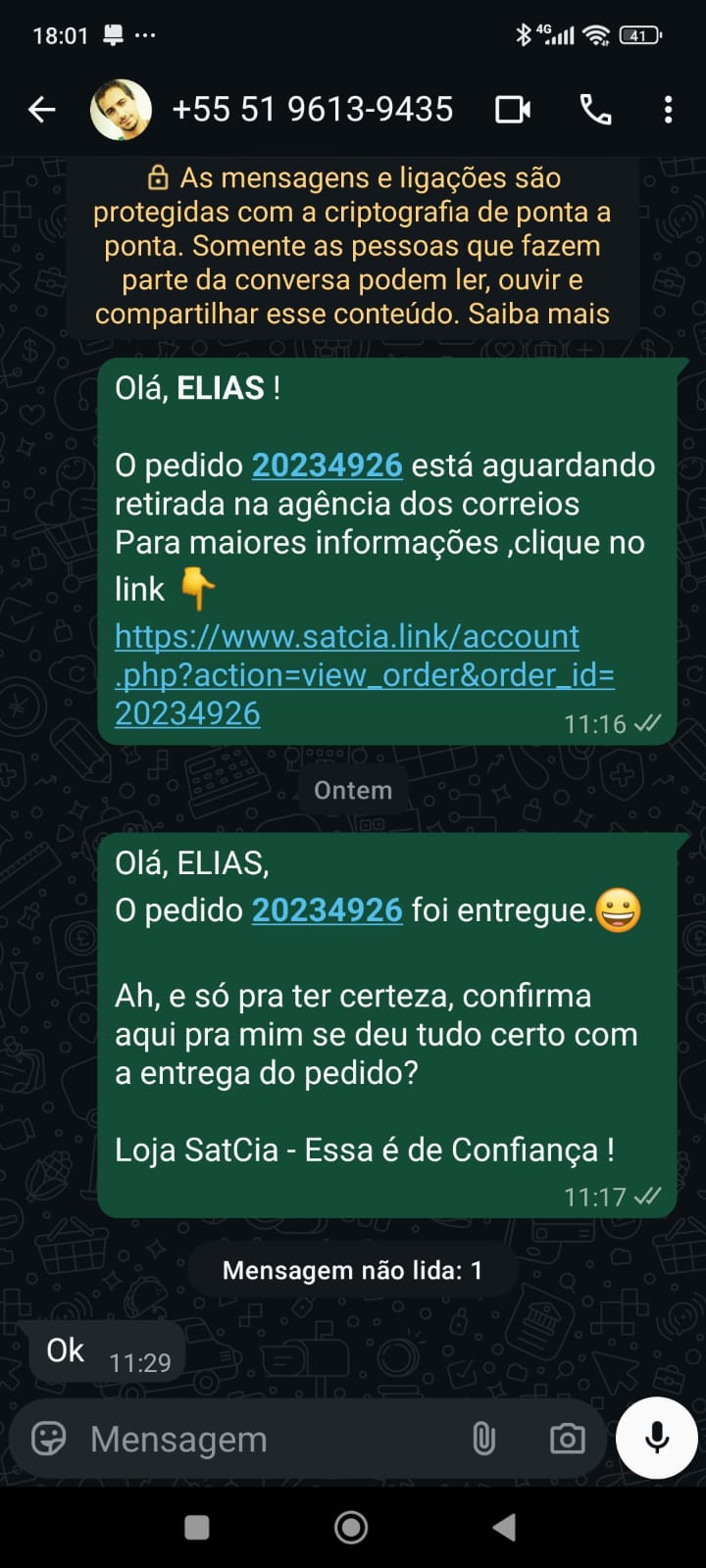Viewport: 706px width, 1568px height.
Task: Start a voice call
Action: tap(595, 110)
